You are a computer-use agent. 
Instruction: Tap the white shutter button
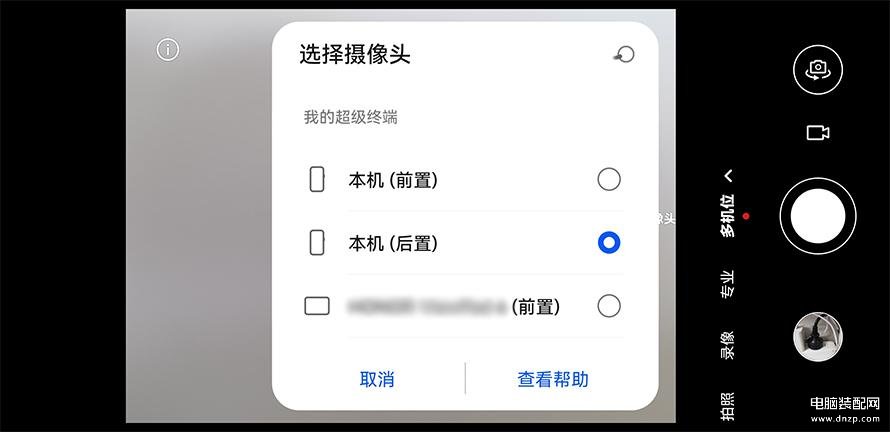point(818,215)
